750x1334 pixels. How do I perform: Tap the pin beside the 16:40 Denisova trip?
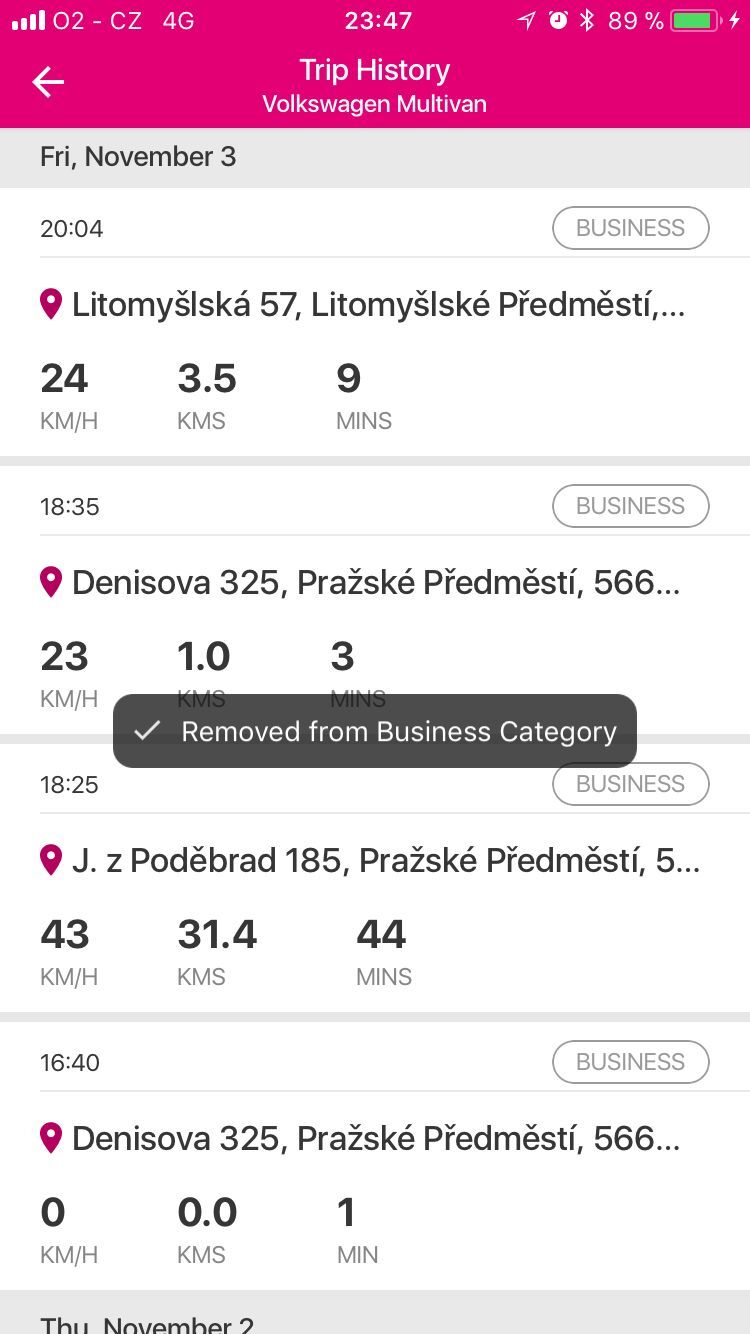tap(51, 1137)
